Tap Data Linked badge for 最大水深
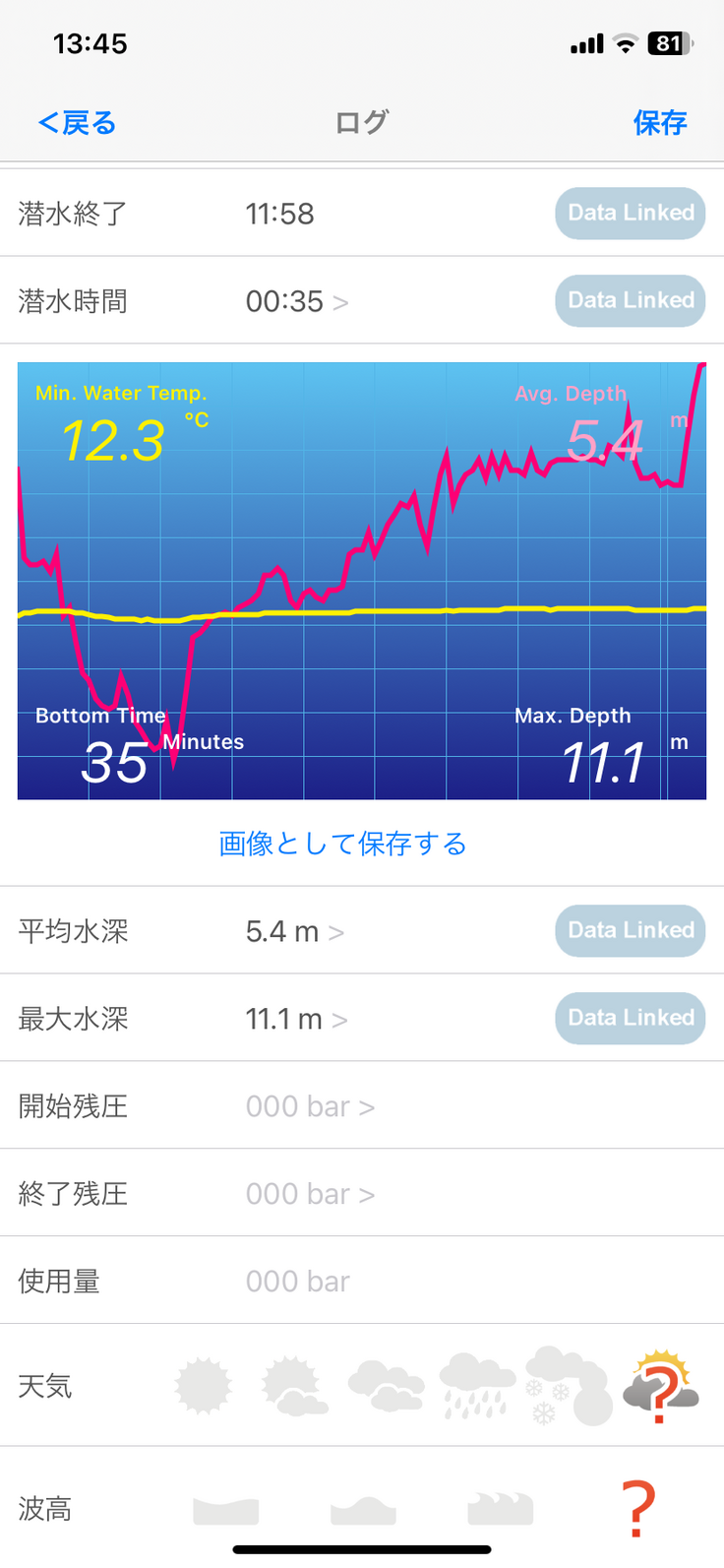Viewport: 724px width, 1568px height. point(630,1018)
